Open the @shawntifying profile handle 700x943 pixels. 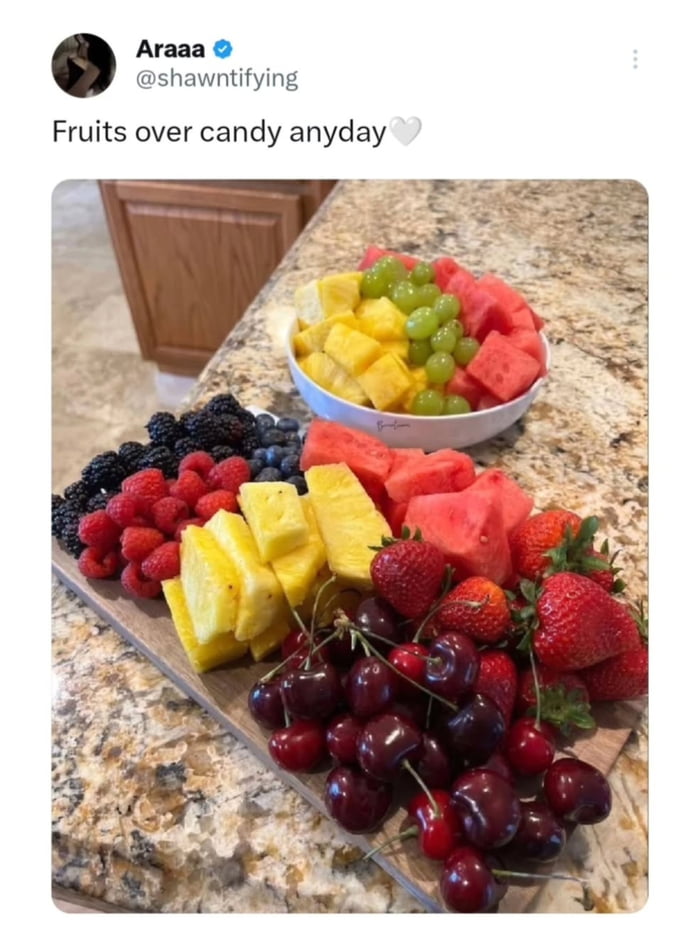[x=216, y=79]
